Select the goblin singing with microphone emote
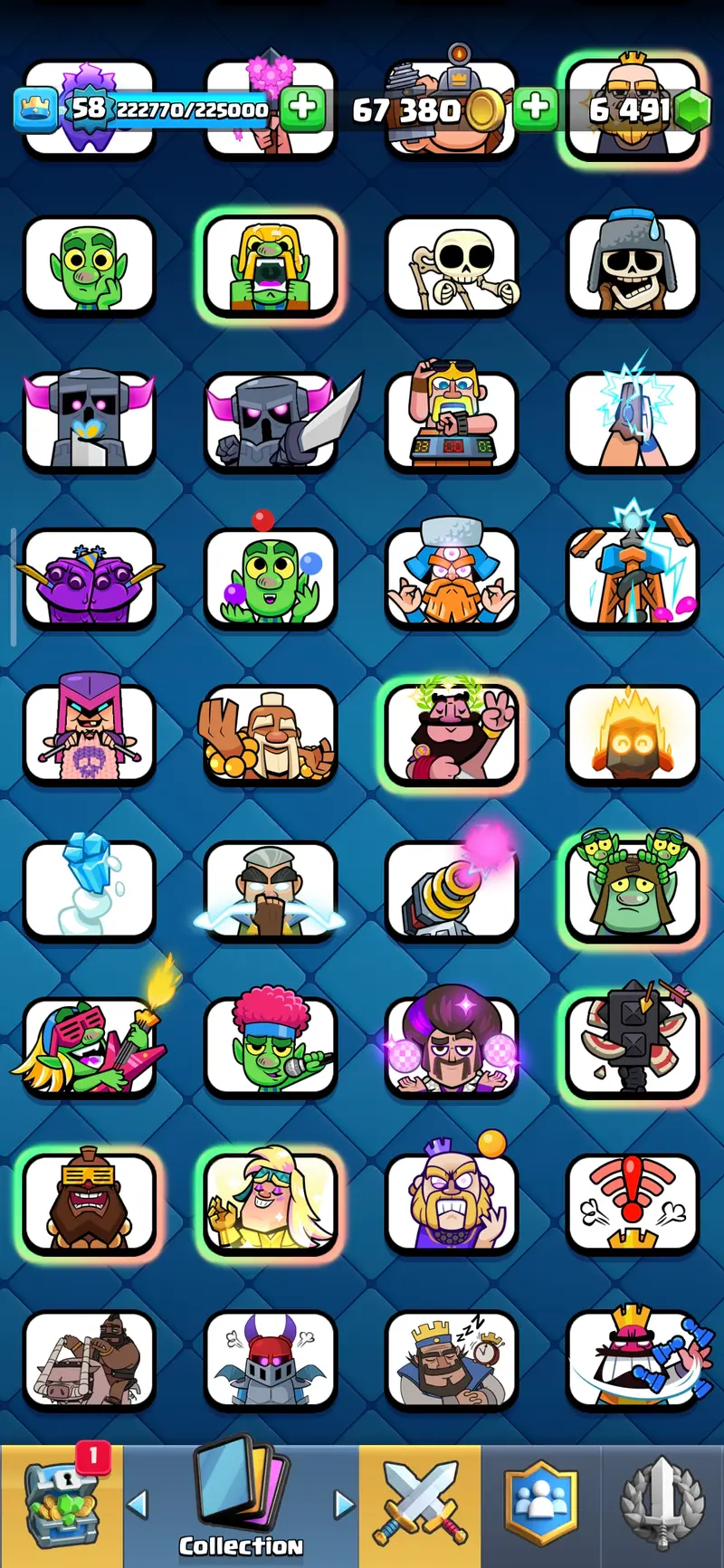 click(271, 1046)
